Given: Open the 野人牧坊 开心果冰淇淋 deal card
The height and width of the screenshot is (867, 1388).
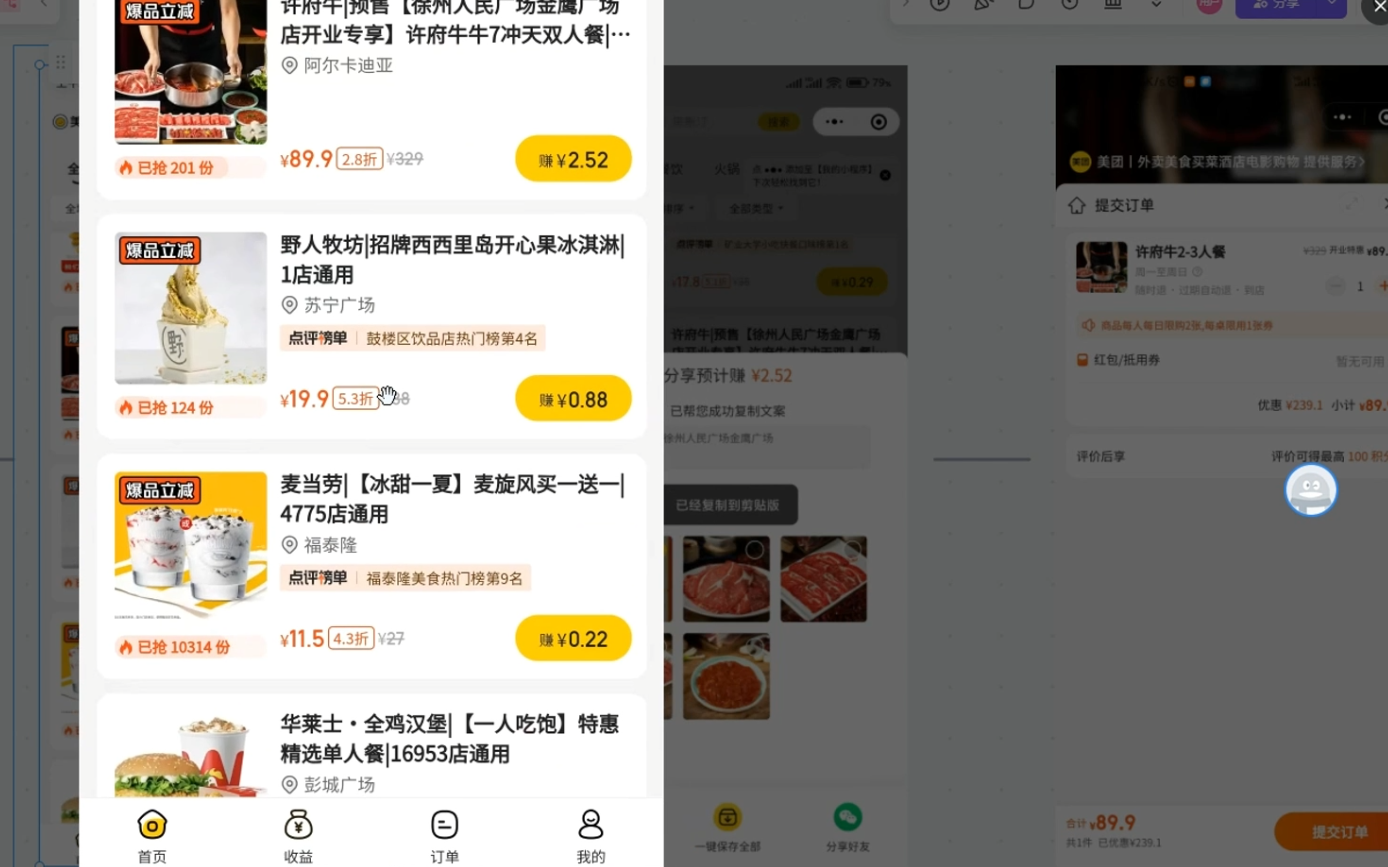Looking at the screenshot, I should 452,260.
